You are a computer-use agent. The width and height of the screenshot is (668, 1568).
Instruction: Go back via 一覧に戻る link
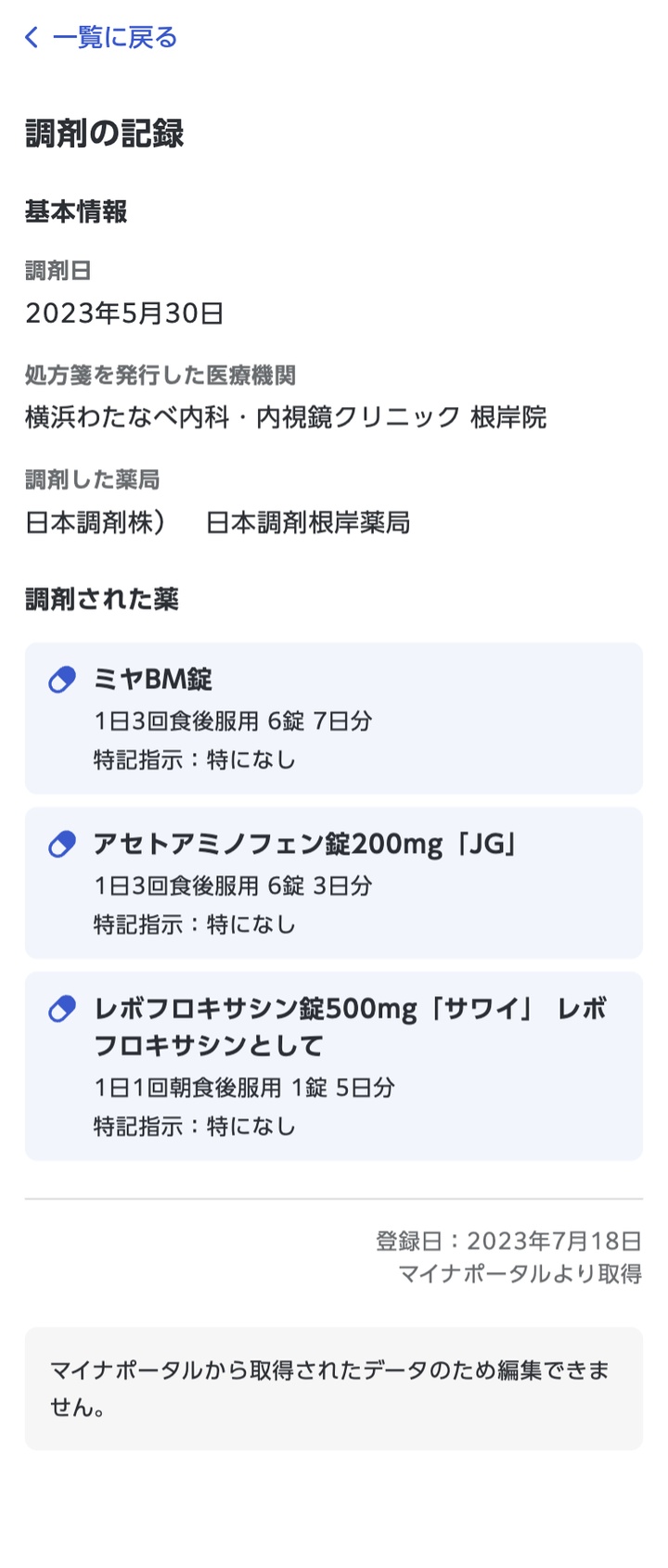click(x=100, y=37)
